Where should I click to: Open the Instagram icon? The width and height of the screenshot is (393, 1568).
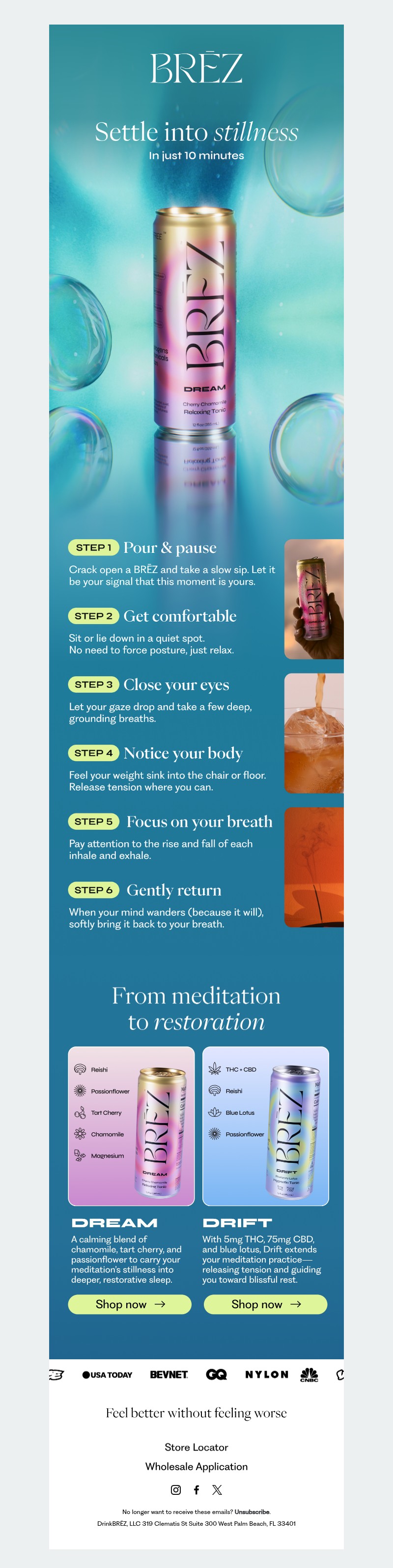point(176,1489)
